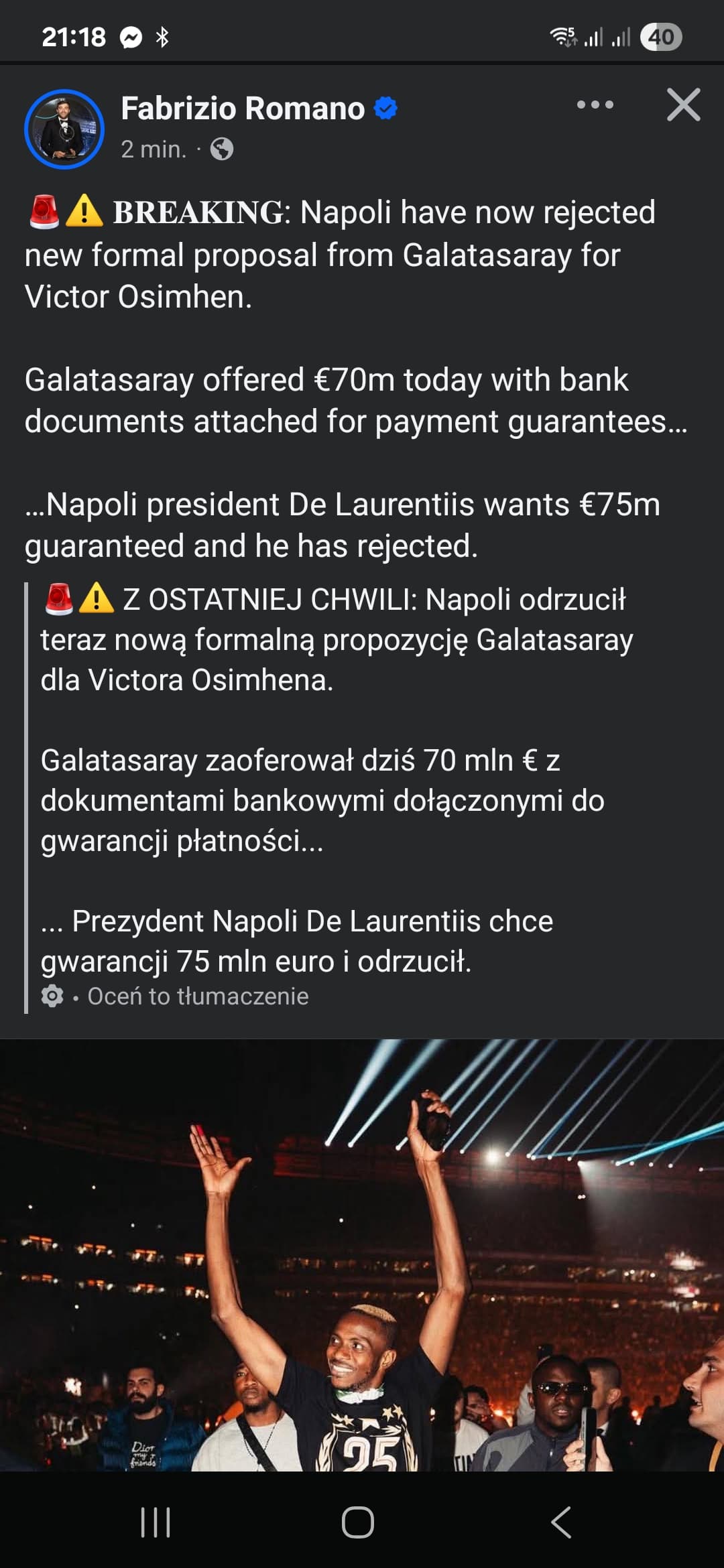Image resolution: width=724 pixels, height=1568 pixels.
Task: Tap the translation settings gear icon
Action: pyautogui.click(x=52, y=996)
